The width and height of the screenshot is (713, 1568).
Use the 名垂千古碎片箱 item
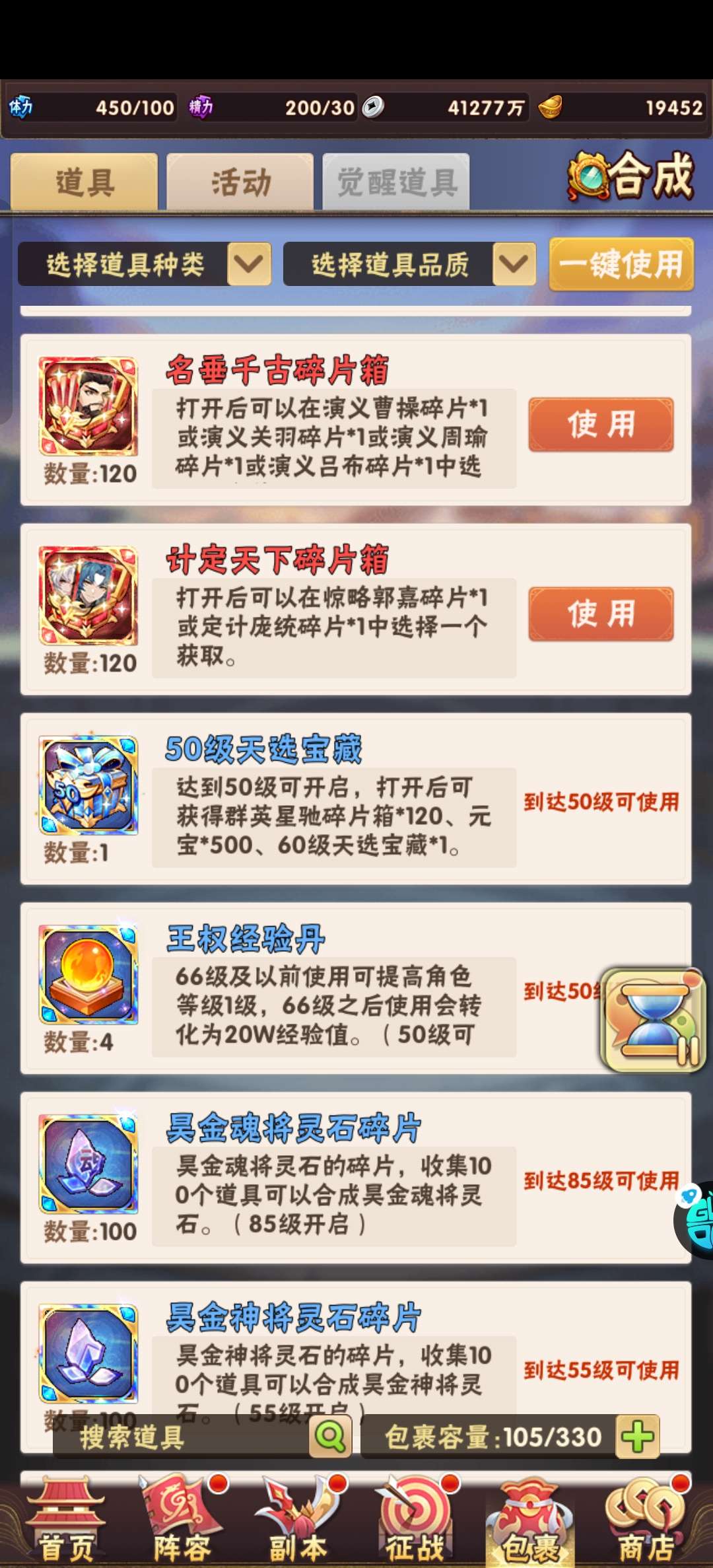[x=601, y=424]
